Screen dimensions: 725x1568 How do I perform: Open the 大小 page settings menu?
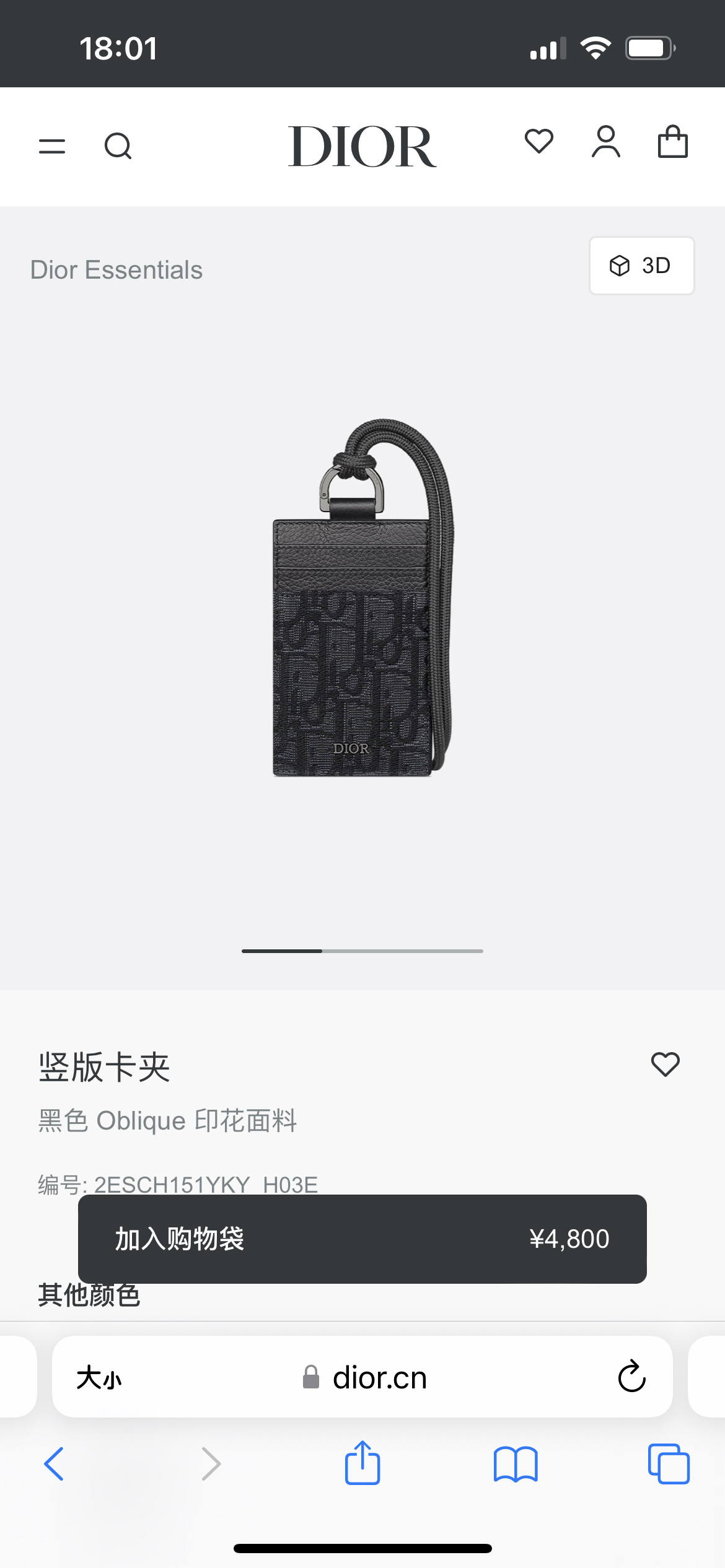tap(99, 1378)
